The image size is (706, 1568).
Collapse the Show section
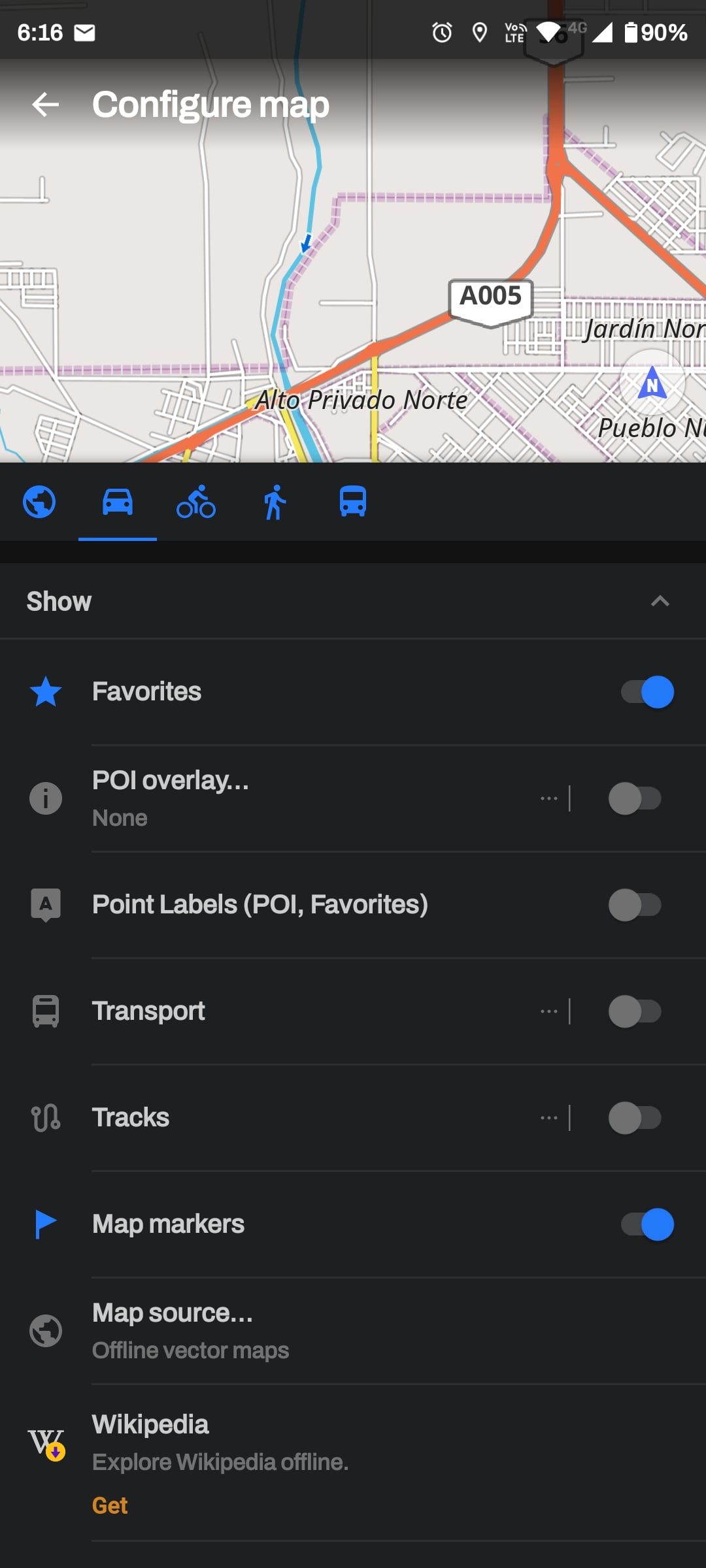[660, 601]
